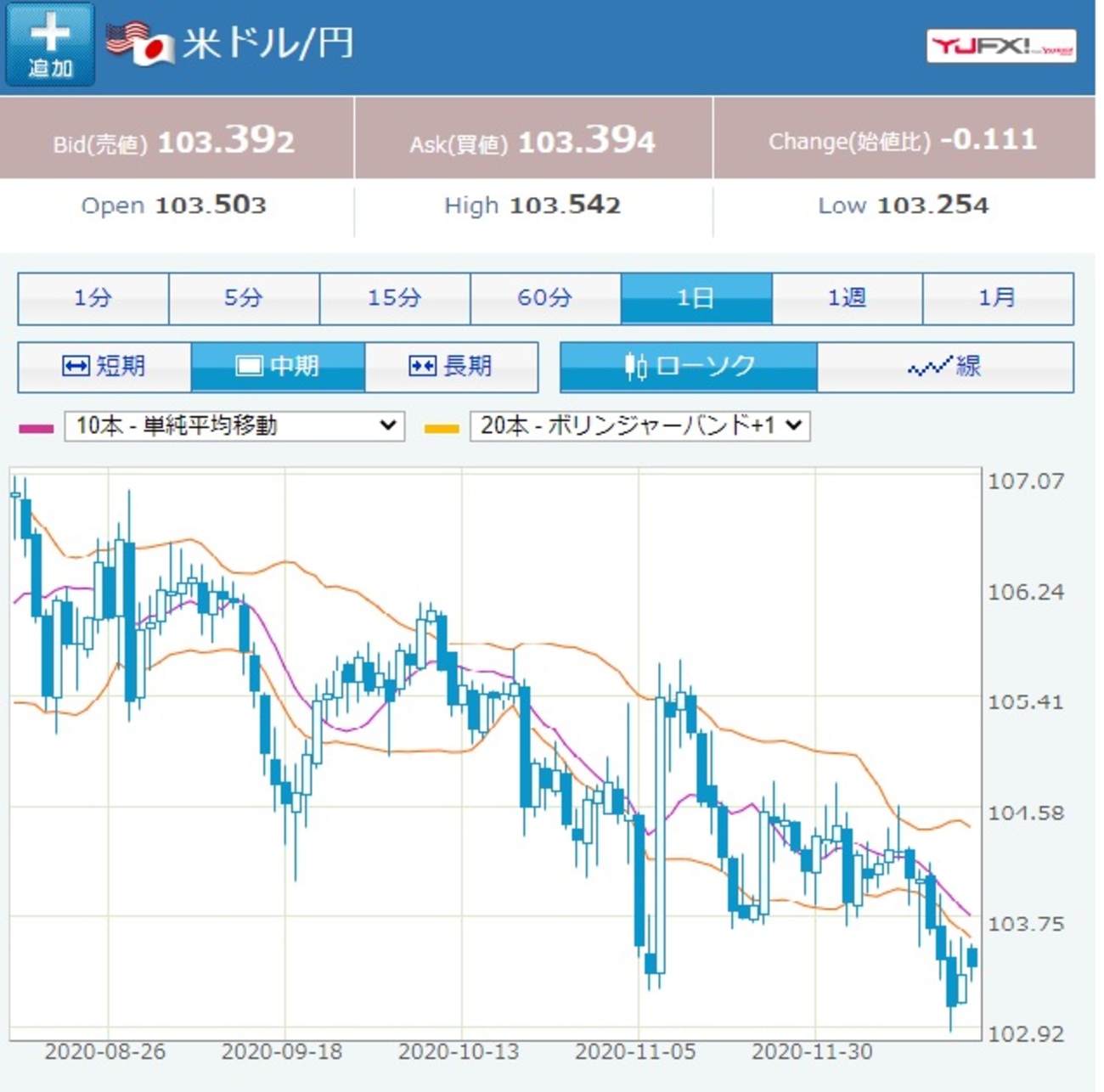Choose the 中期 medium-term range
Screen dimensions: 1104x1092
(278, 366)
